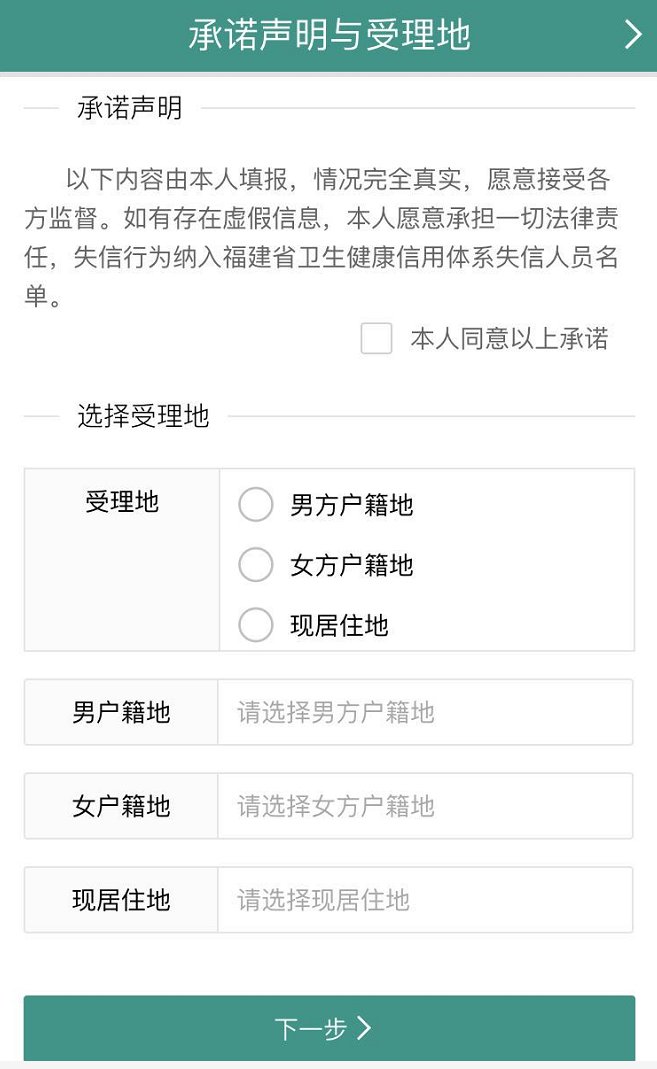Select 女方户籍地 as 受理地
The width and height of the screenshot is (657, 1069).
[256, 565]
